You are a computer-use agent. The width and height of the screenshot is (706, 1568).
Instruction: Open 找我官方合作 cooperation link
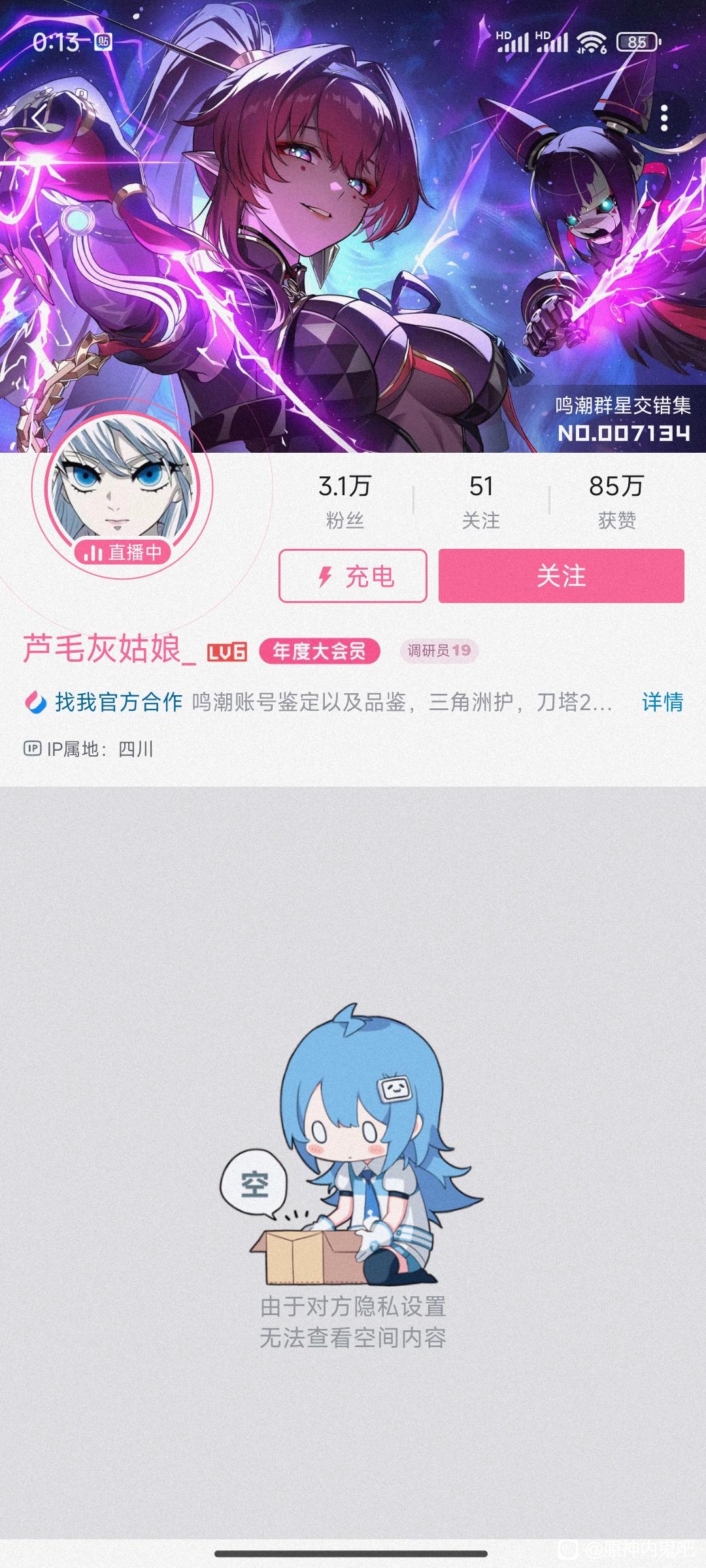pyautogui.click(x=105, y=702)
